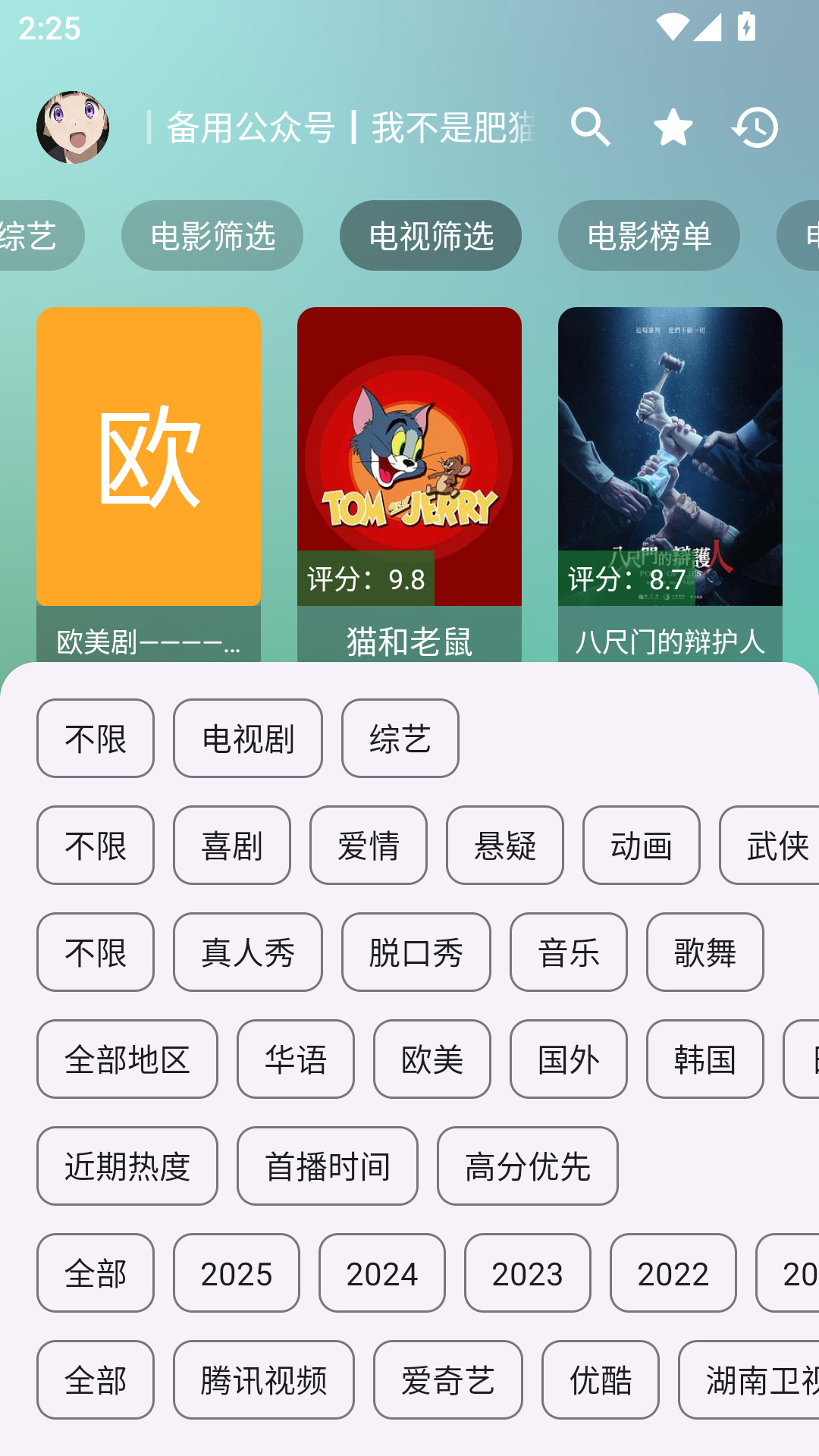Sort results by 高分优先

528,1166
